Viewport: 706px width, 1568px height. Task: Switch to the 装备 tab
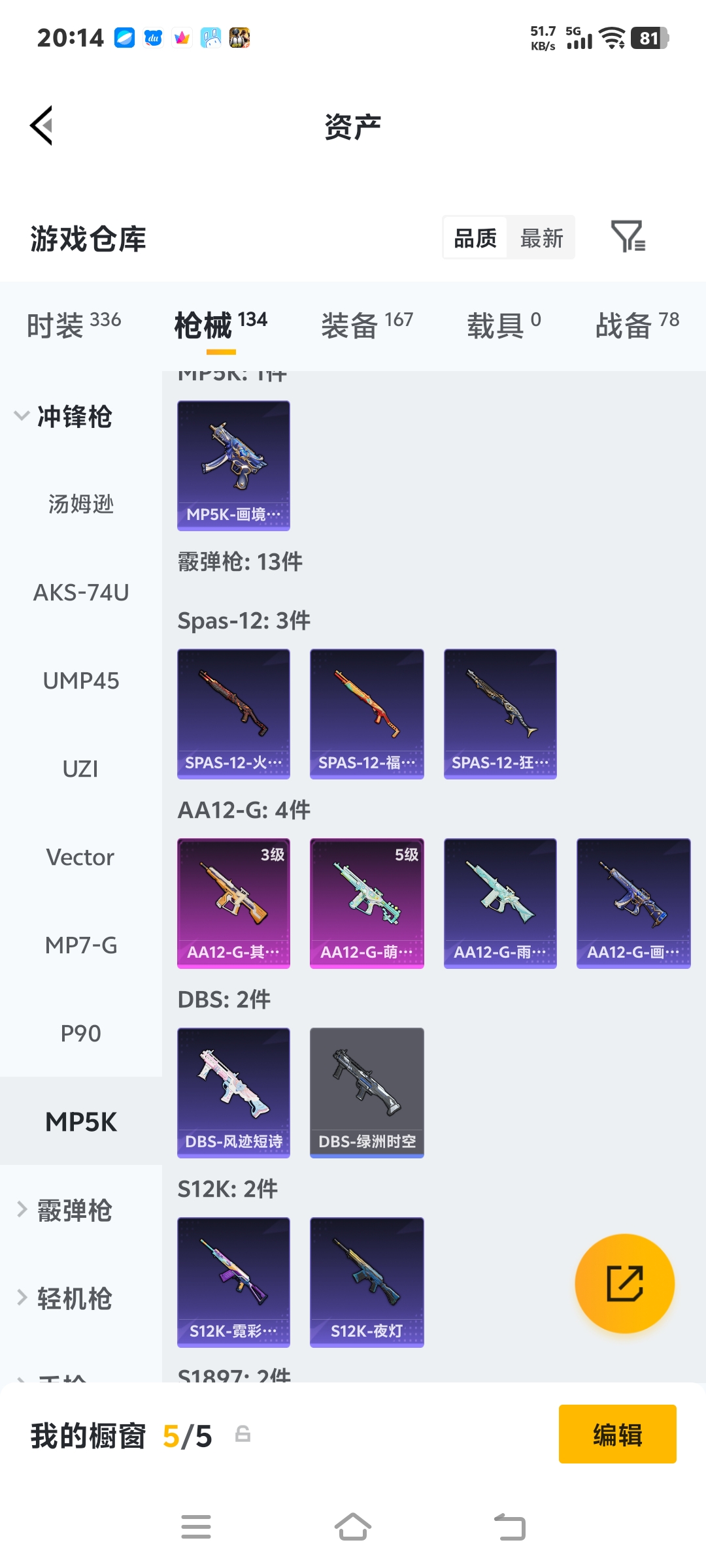pyautogui.click(x=367, y=325)
